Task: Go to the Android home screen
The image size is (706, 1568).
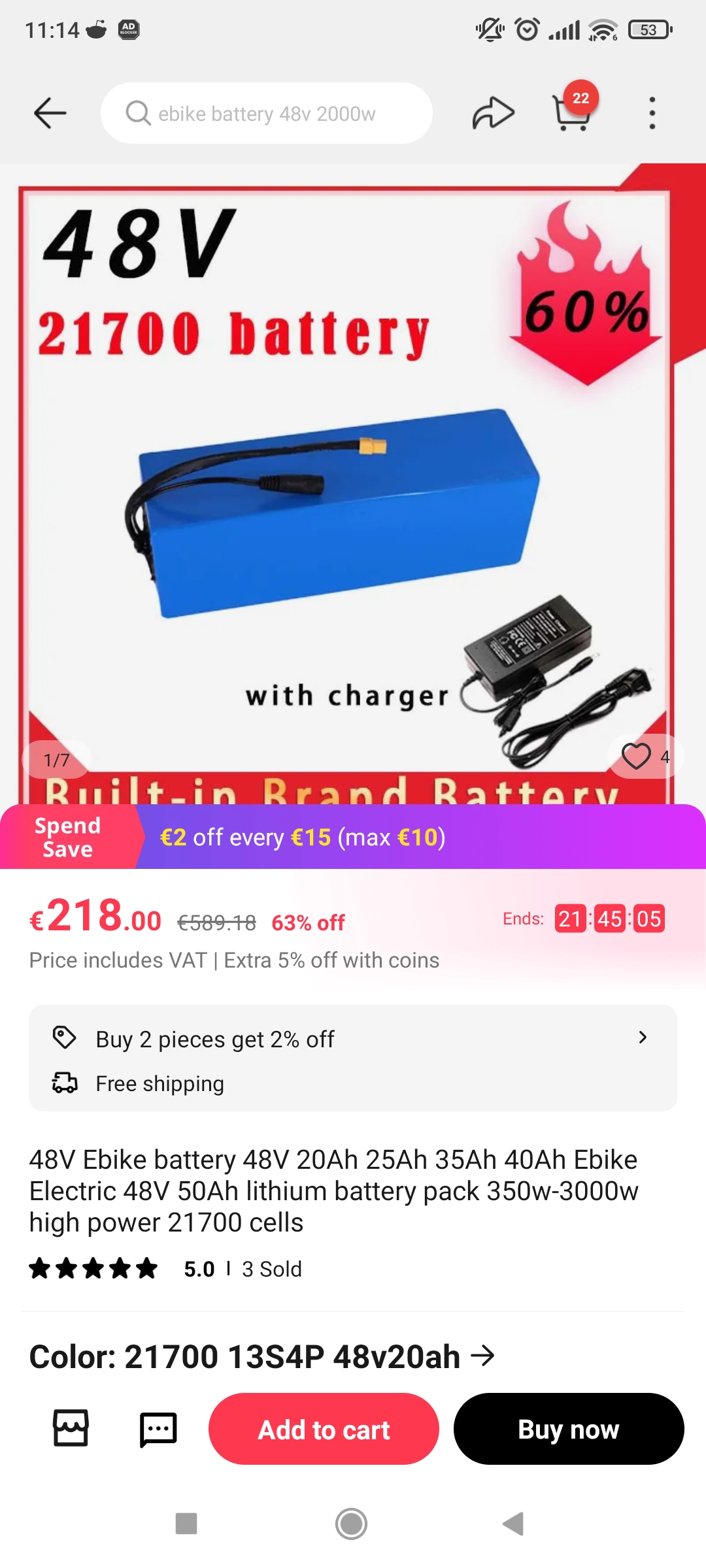Action: tap(352, 1524)
